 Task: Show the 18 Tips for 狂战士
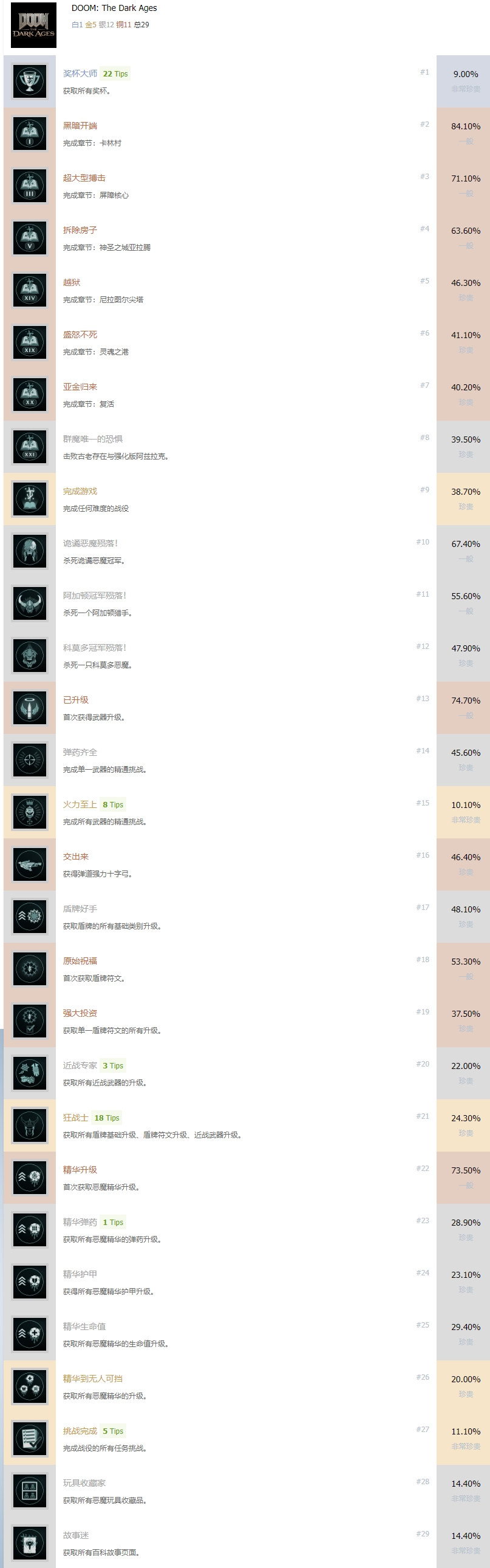pyautogui.click(x=106, y=1118)
